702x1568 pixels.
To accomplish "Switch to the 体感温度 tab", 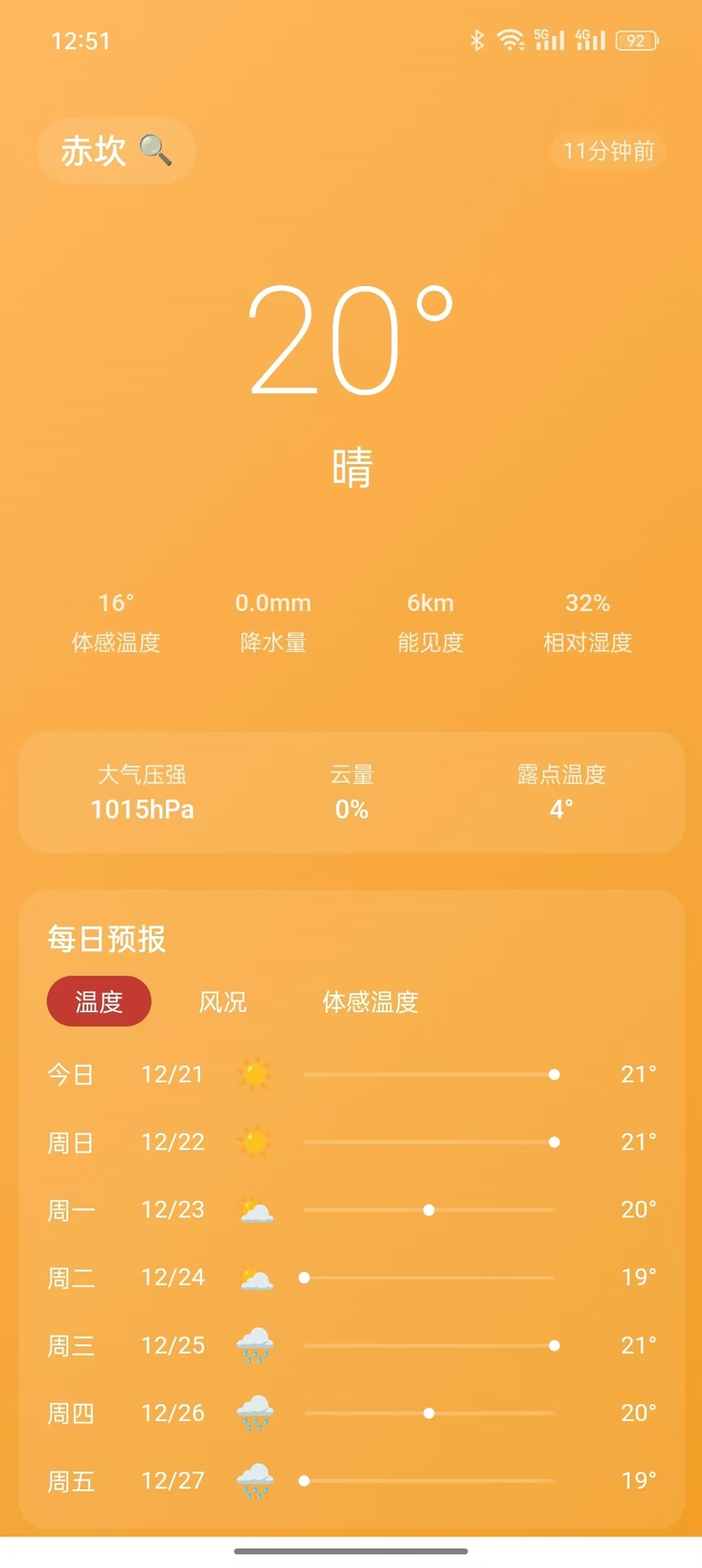I will (370, 1001).
